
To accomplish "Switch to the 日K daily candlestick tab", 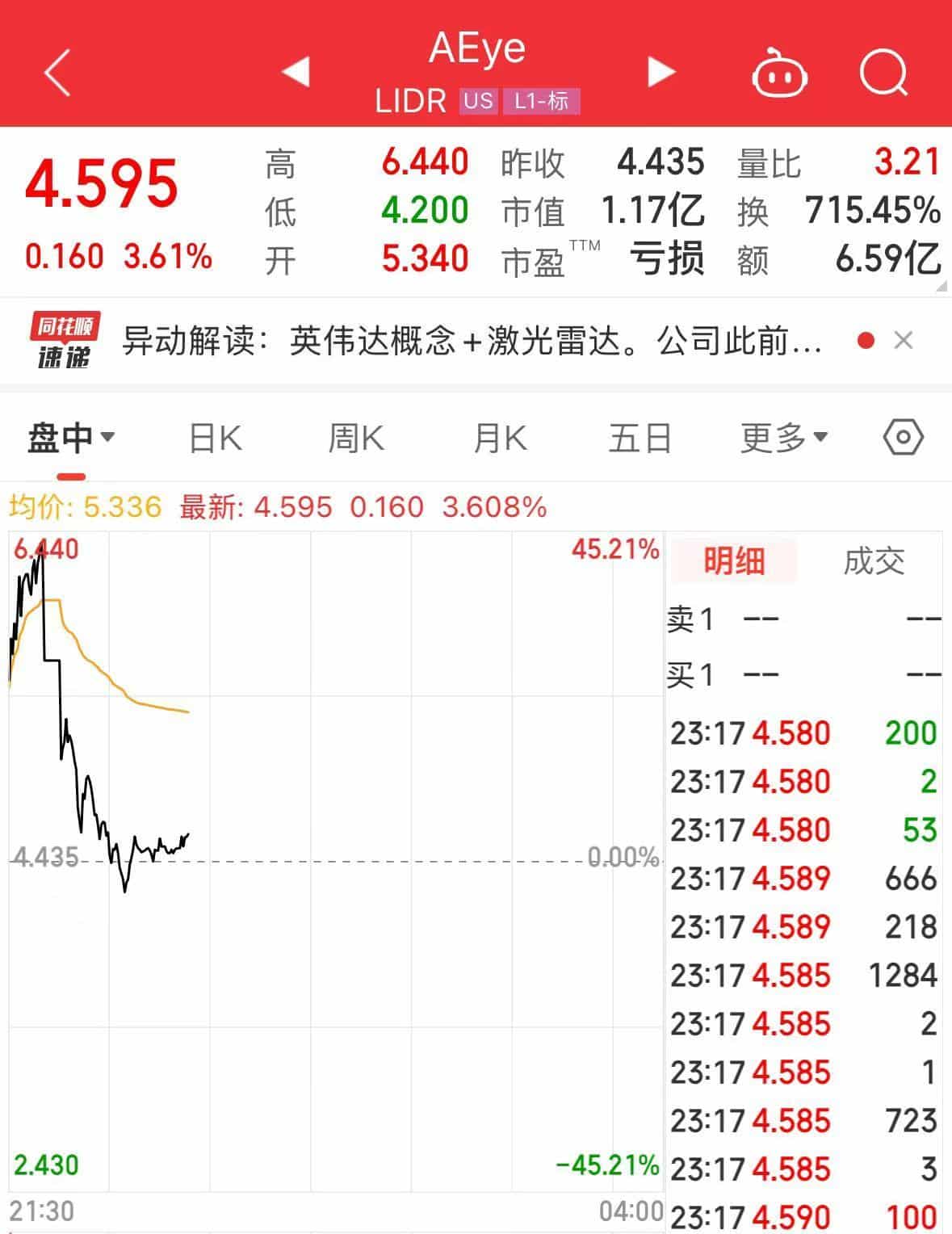I will [214, 437].
